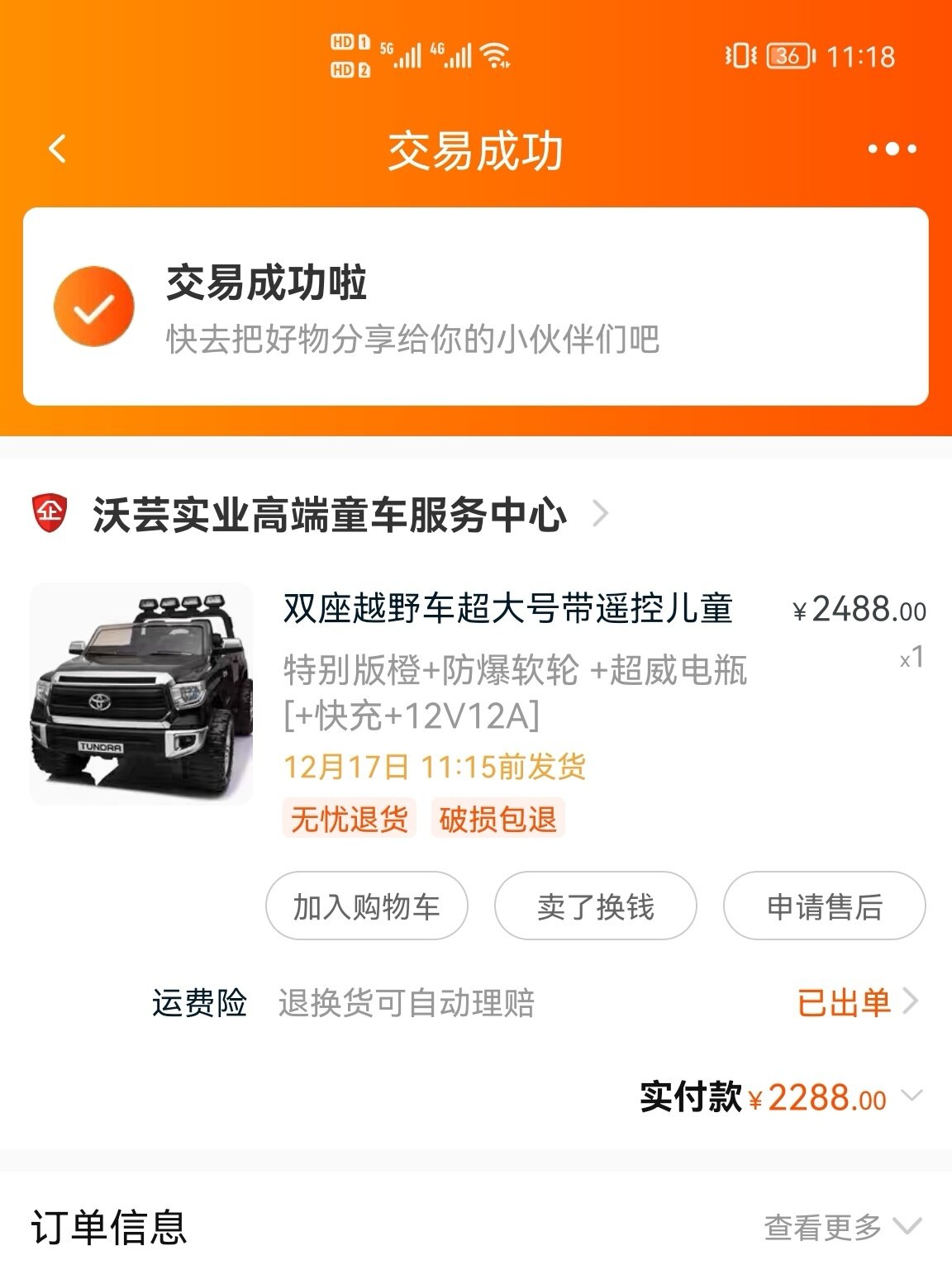
Task: Open the 双座越野车 product image
Action: click(141, 693)
